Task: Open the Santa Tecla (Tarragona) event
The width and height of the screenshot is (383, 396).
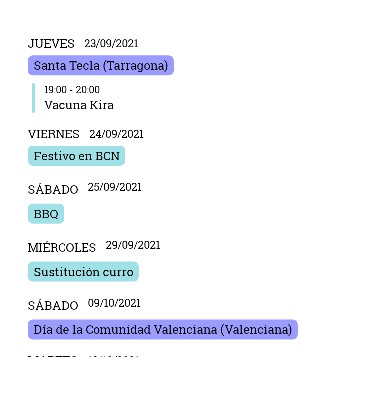Action: [101, 65]
